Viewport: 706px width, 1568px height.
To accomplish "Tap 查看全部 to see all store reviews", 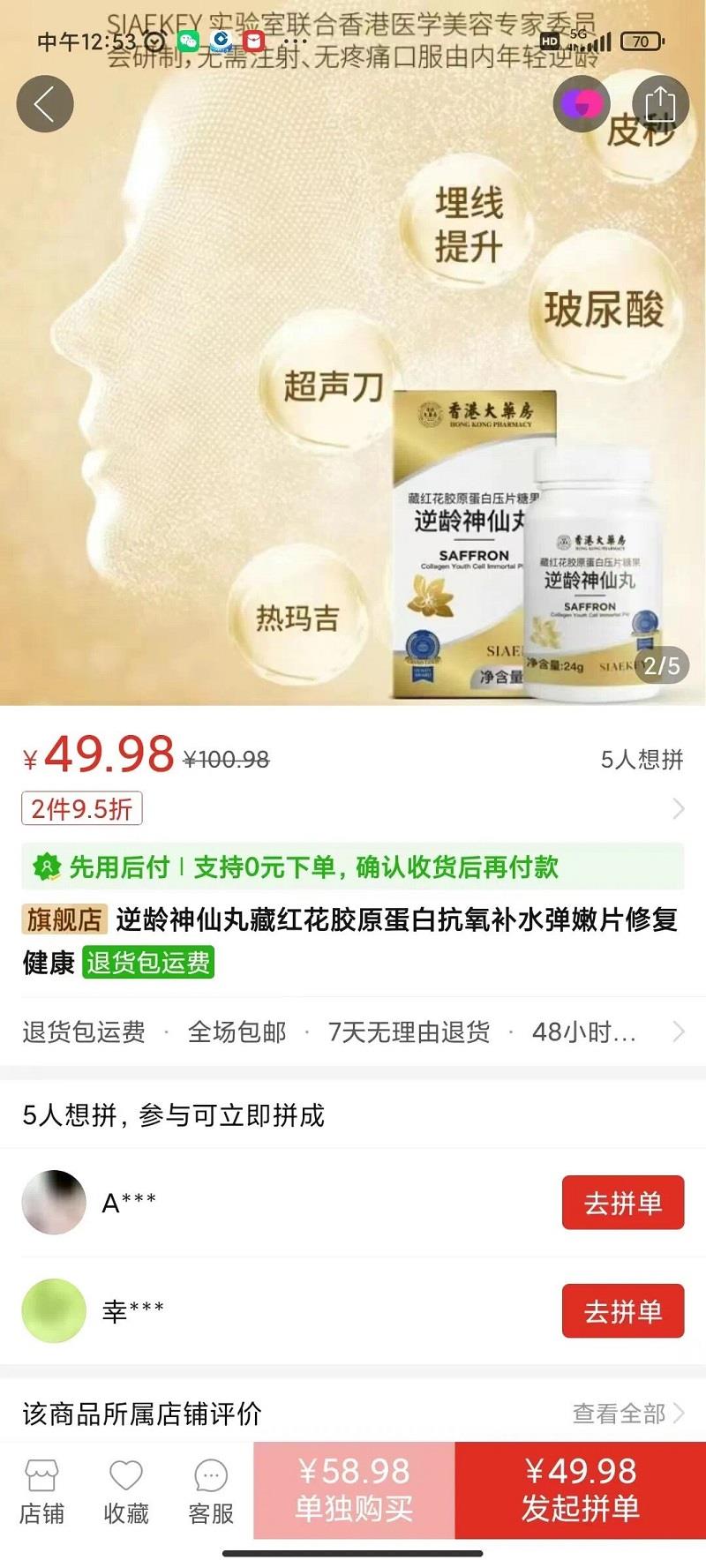I will coord(627,1414).
